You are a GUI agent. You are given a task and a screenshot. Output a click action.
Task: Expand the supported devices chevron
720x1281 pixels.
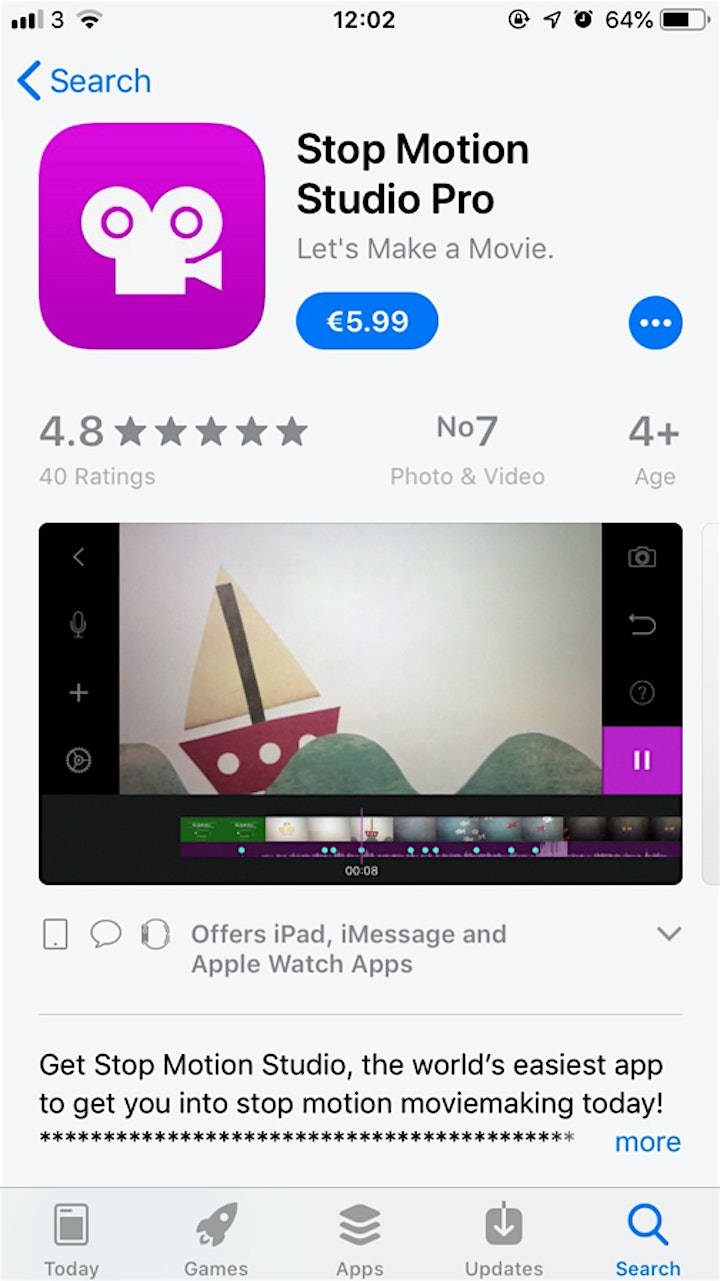click(668, 934)
